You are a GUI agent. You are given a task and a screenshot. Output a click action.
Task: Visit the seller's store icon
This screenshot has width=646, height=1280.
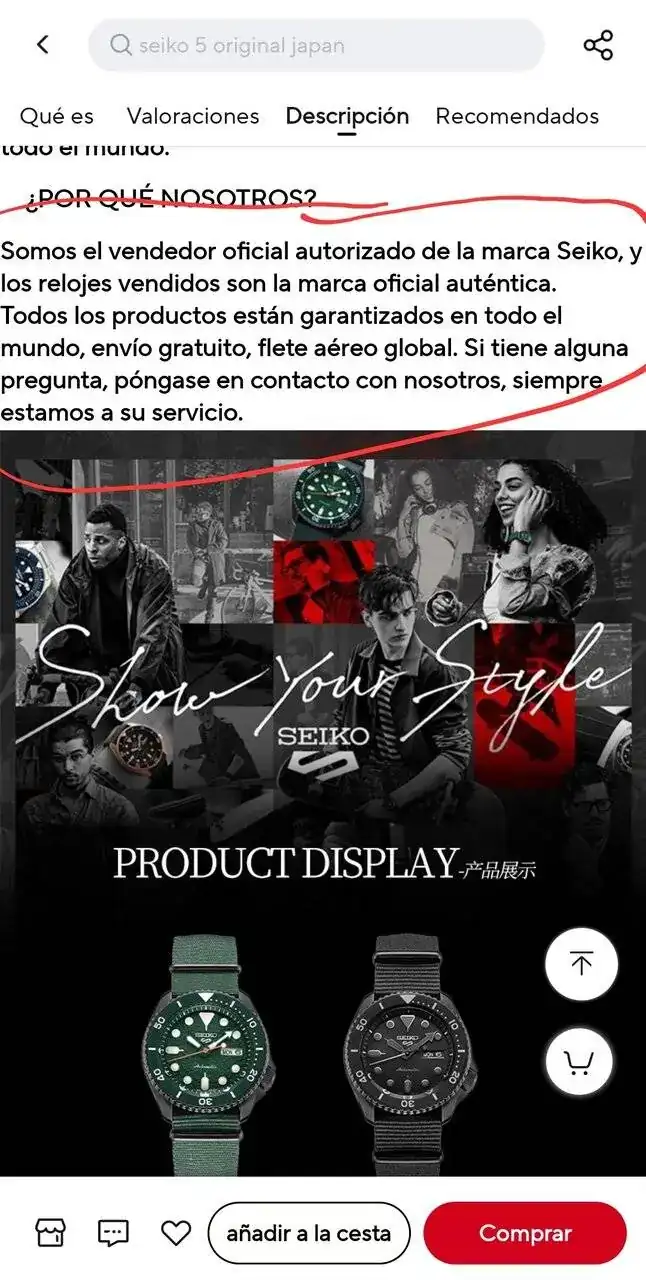click(49, 1233)
